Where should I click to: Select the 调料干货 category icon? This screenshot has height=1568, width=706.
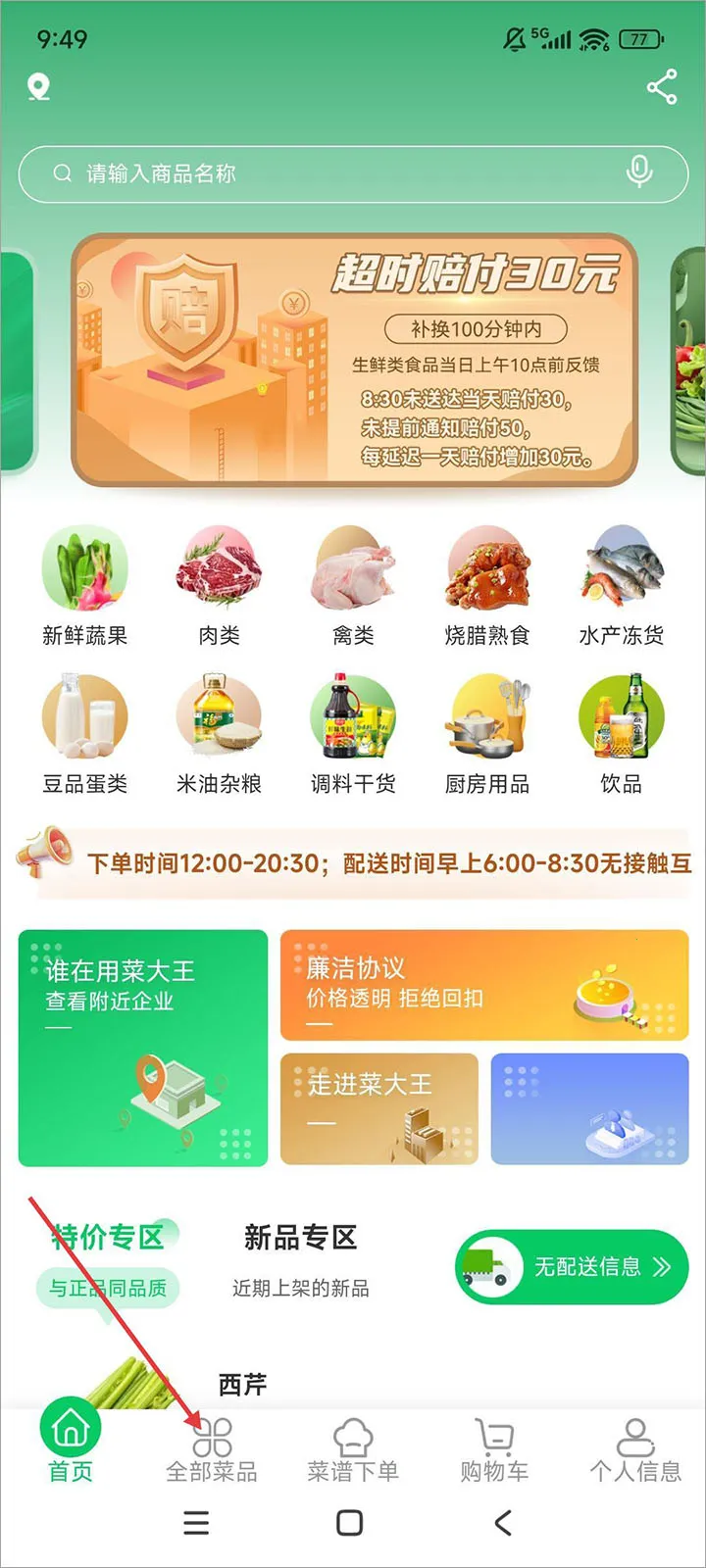click(354, 720)
